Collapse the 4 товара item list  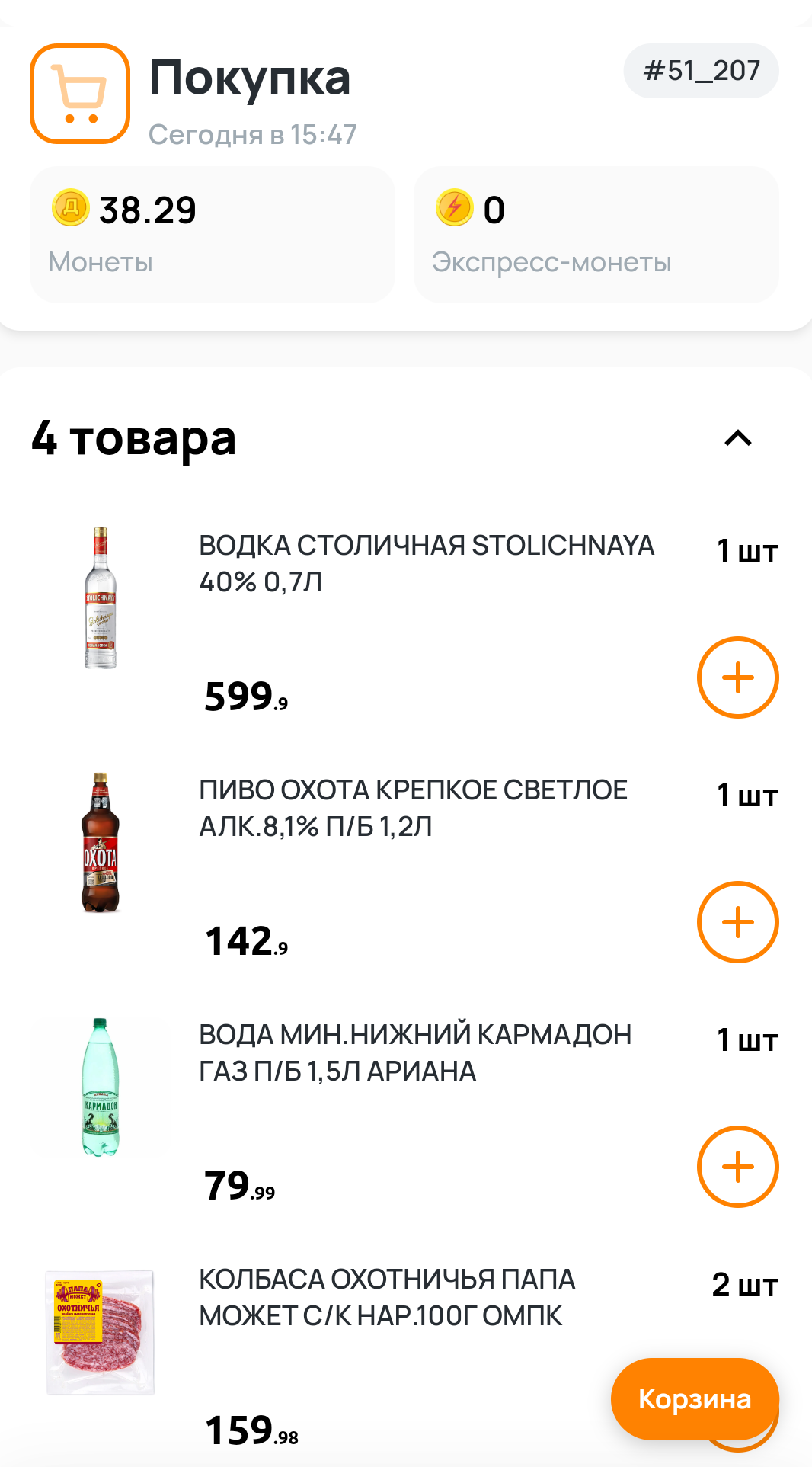point(737,438)
